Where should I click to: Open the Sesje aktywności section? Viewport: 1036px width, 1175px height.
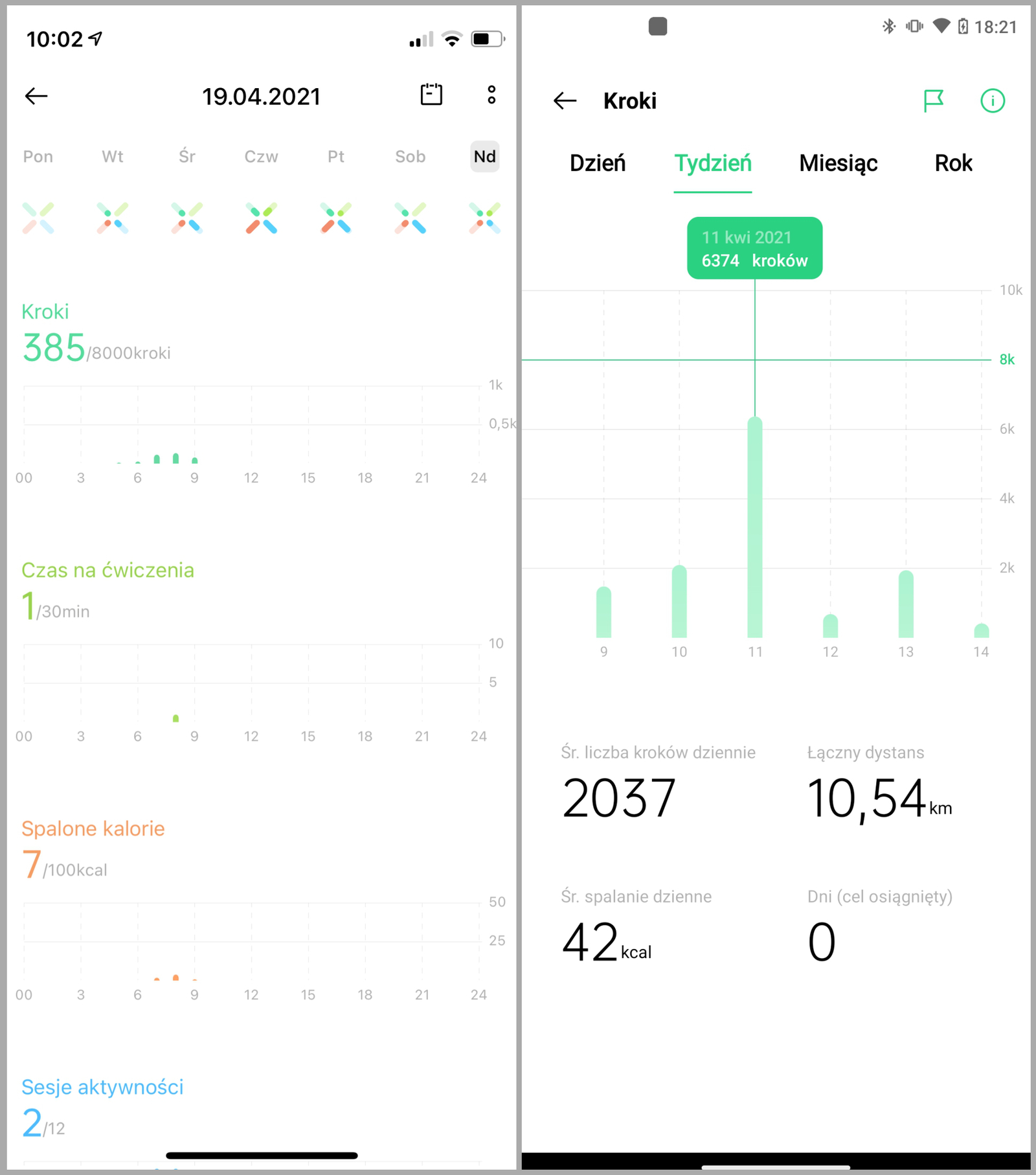tap(102, 1088)
